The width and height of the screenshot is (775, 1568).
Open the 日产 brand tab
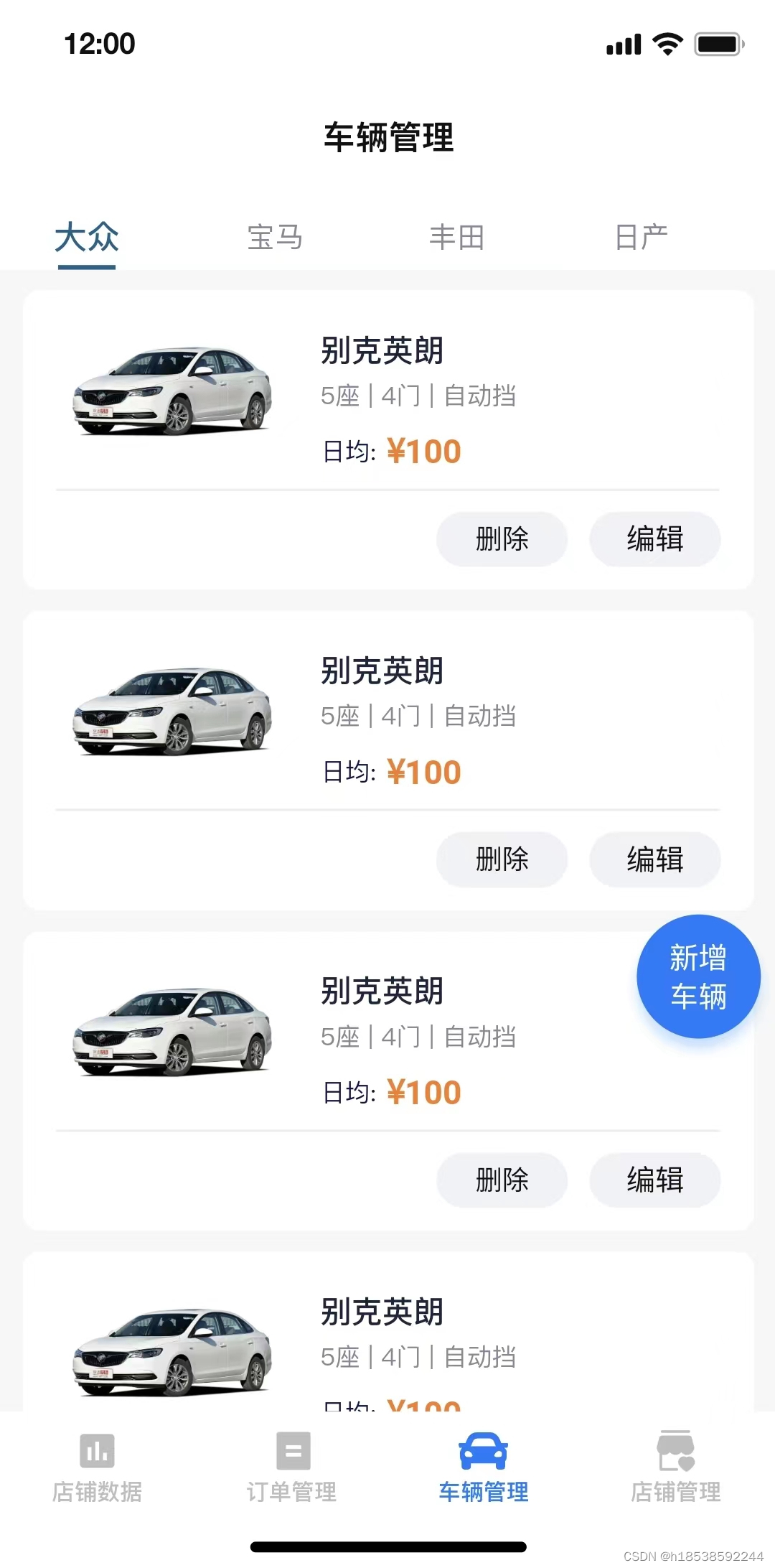[642, 238]
